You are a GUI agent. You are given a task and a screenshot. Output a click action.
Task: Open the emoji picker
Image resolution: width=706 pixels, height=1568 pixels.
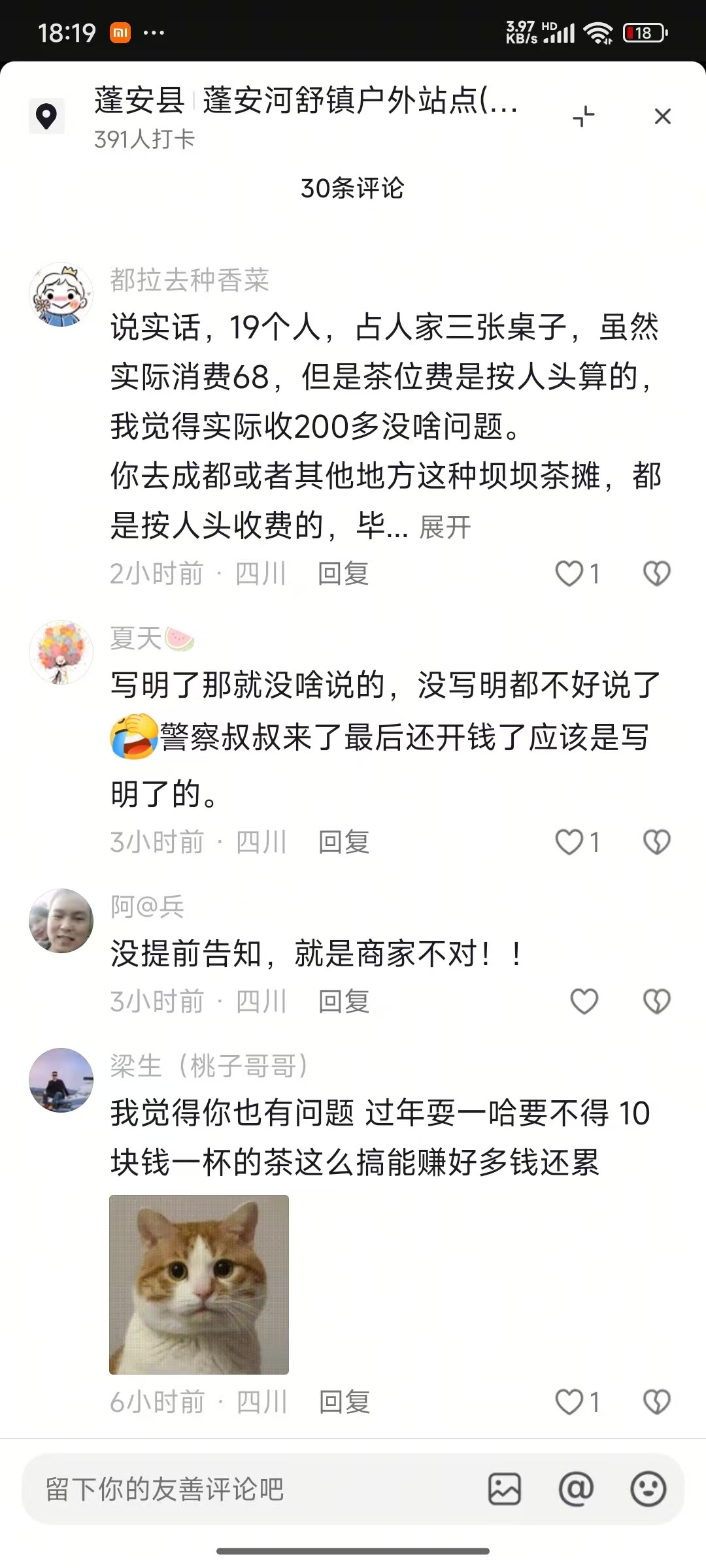(648, 1490)
